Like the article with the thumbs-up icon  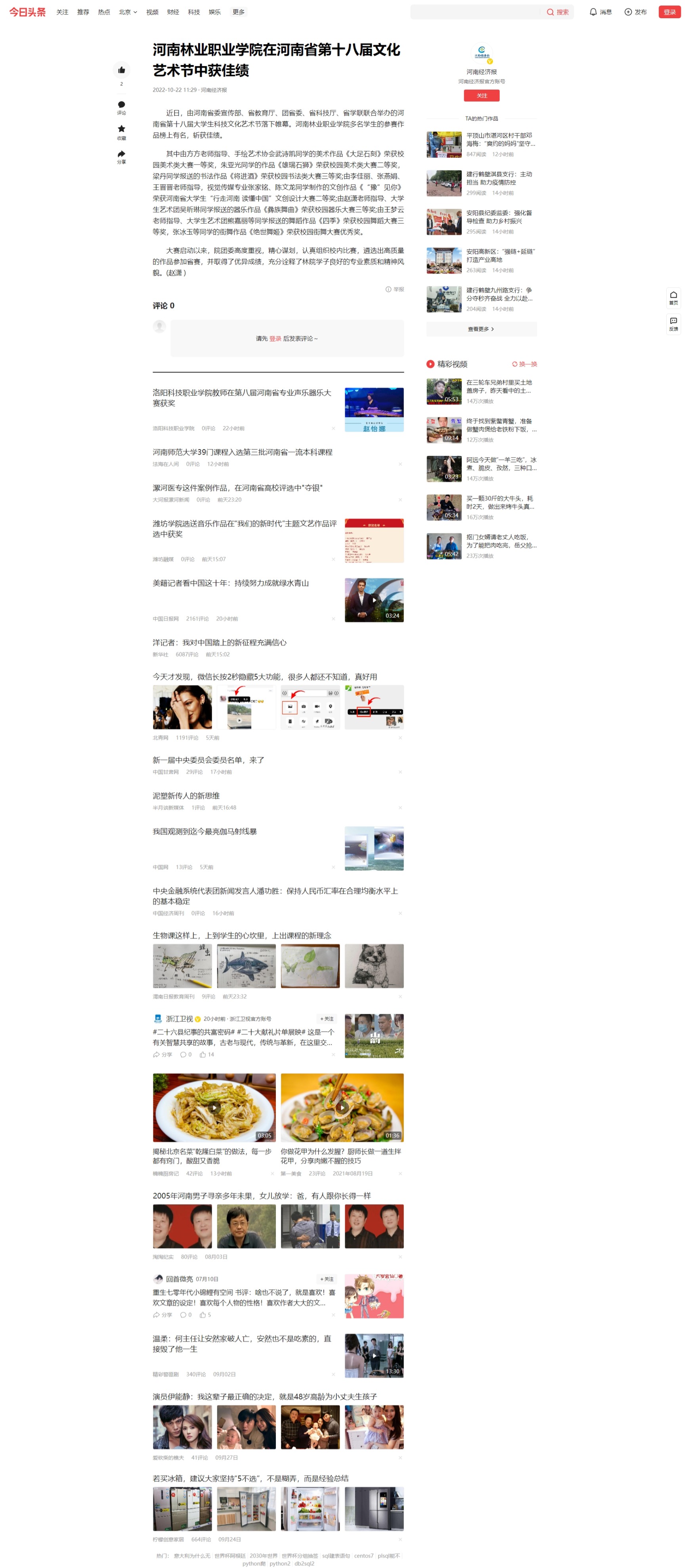(121, 70)
